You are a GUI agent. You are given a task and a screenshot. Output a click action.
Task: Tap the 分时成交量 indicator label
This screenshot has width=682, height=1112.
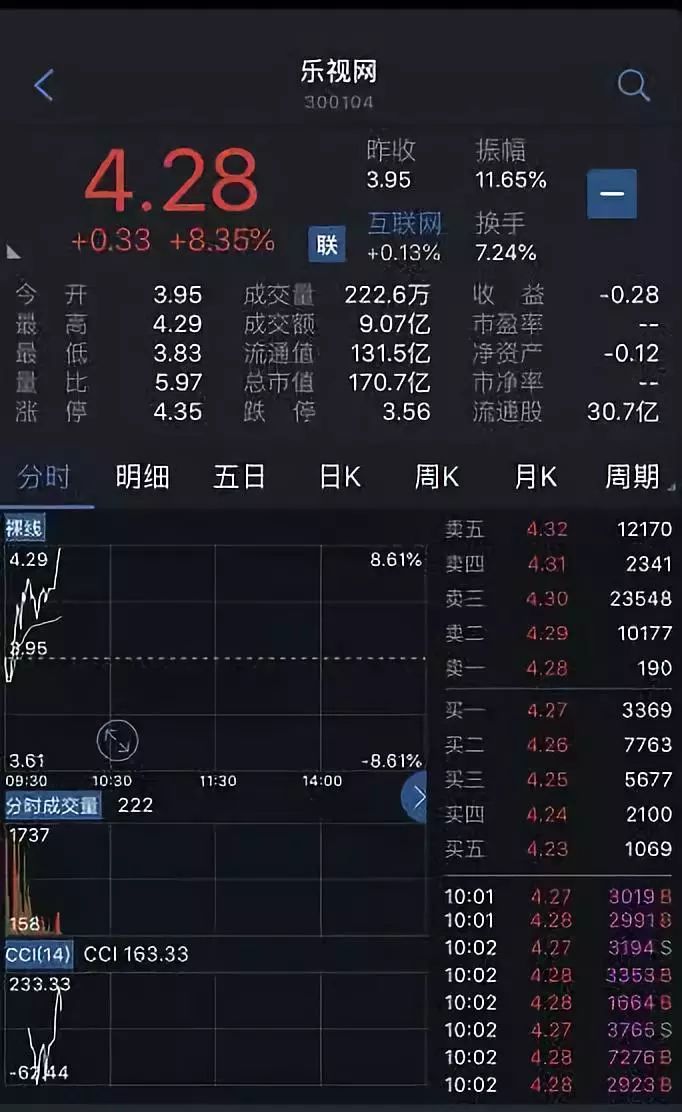click(x=53, y=805)
